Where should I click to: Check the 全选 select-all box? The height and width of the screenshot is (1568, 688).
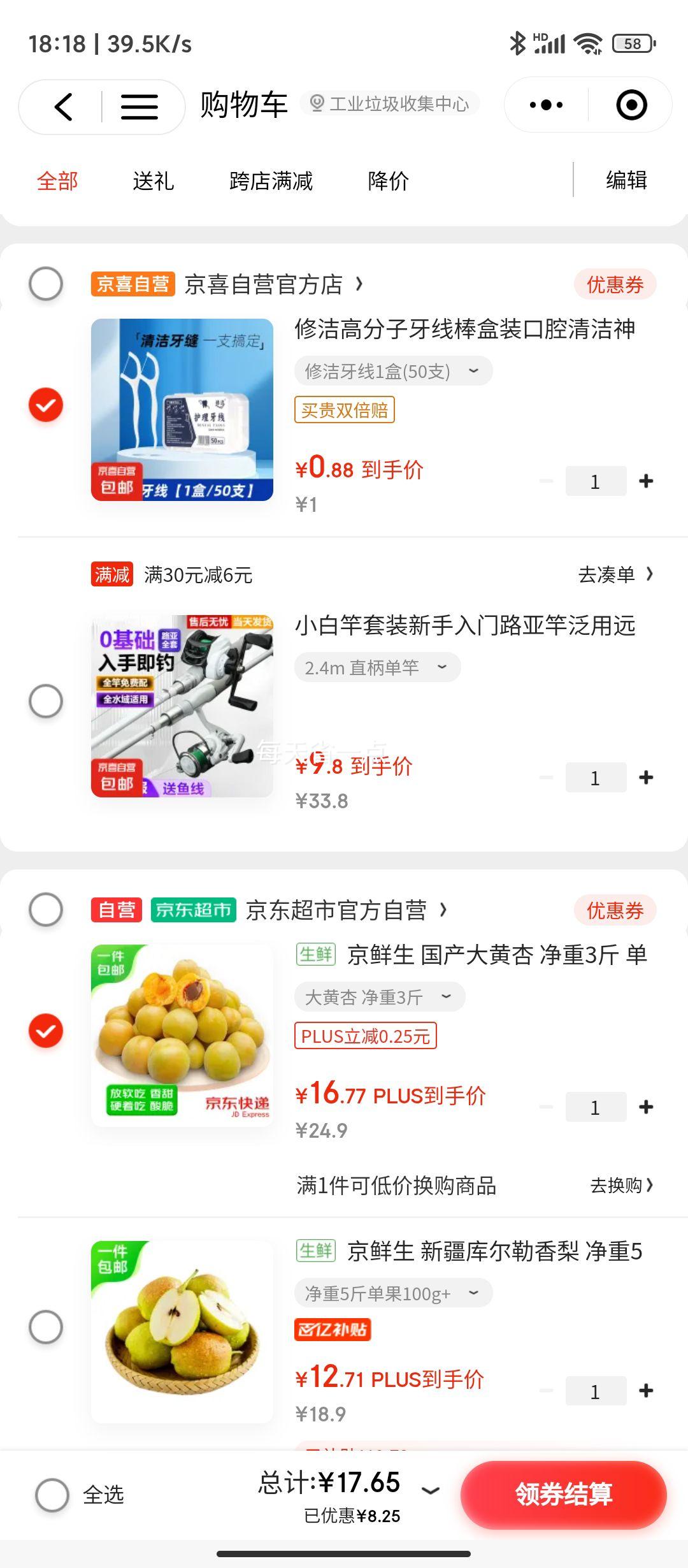coord(52,1495)
